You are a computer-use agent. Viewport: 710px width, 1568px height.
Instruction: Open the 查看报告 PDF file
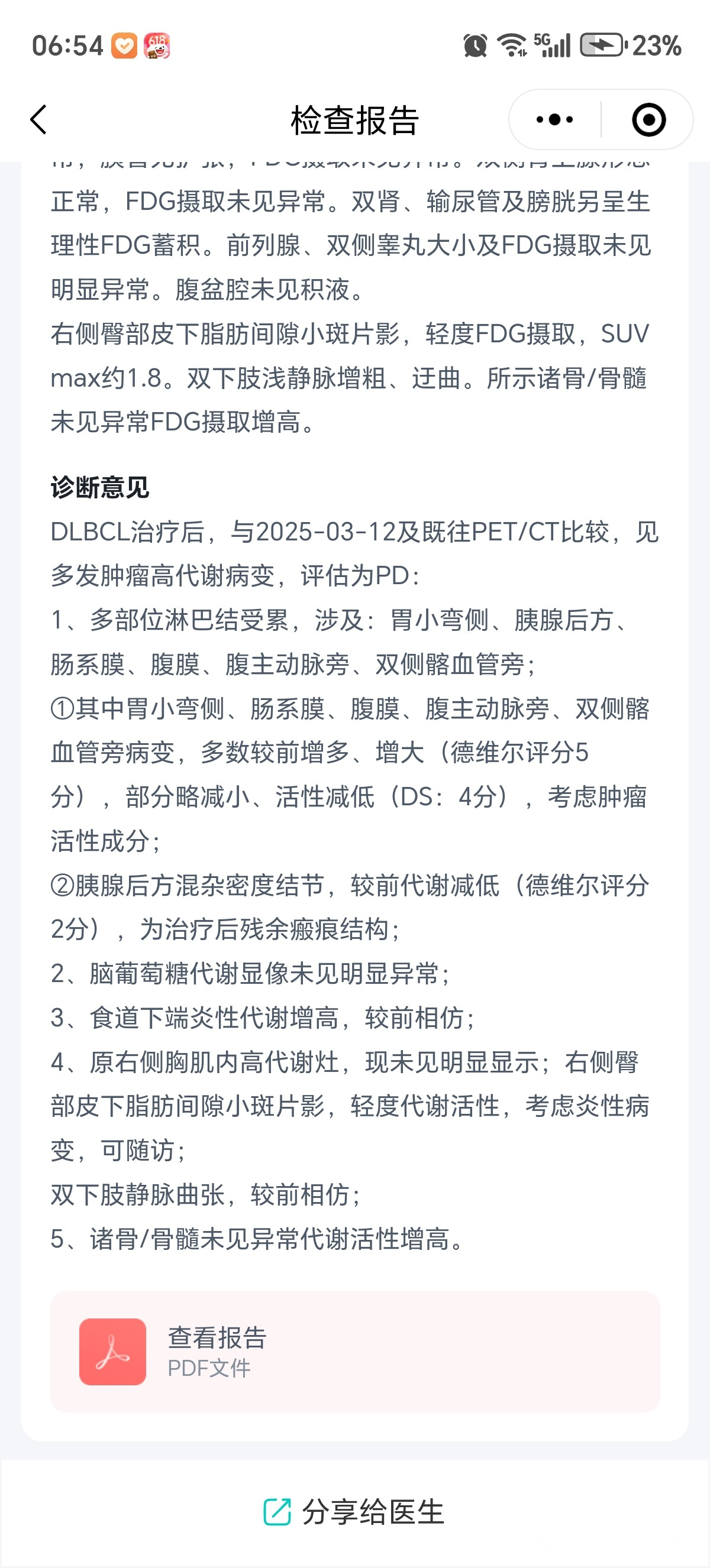click(355, 1351)
